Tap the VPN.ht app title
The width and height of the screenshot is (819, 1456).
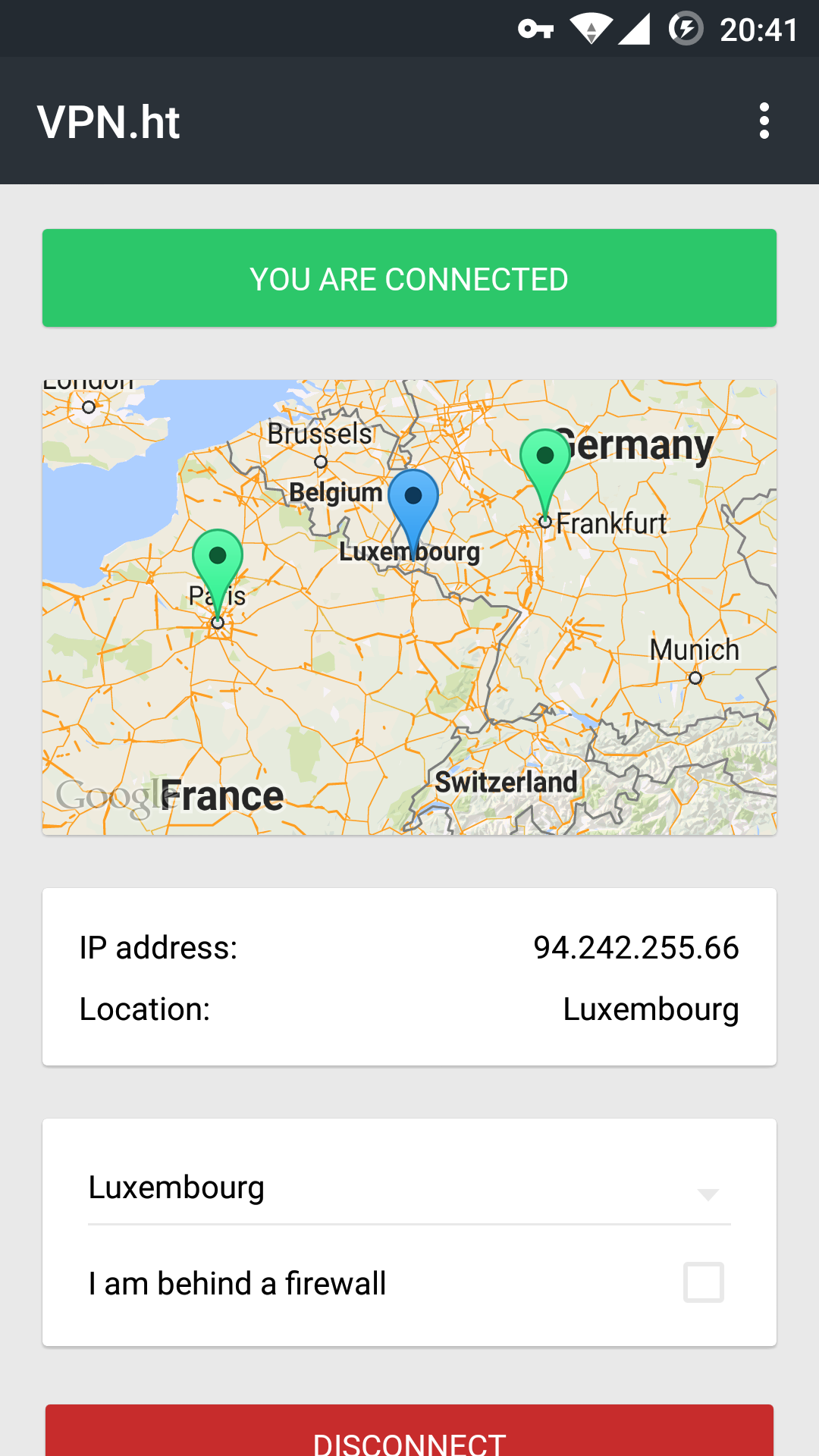(x=109, y=120)
